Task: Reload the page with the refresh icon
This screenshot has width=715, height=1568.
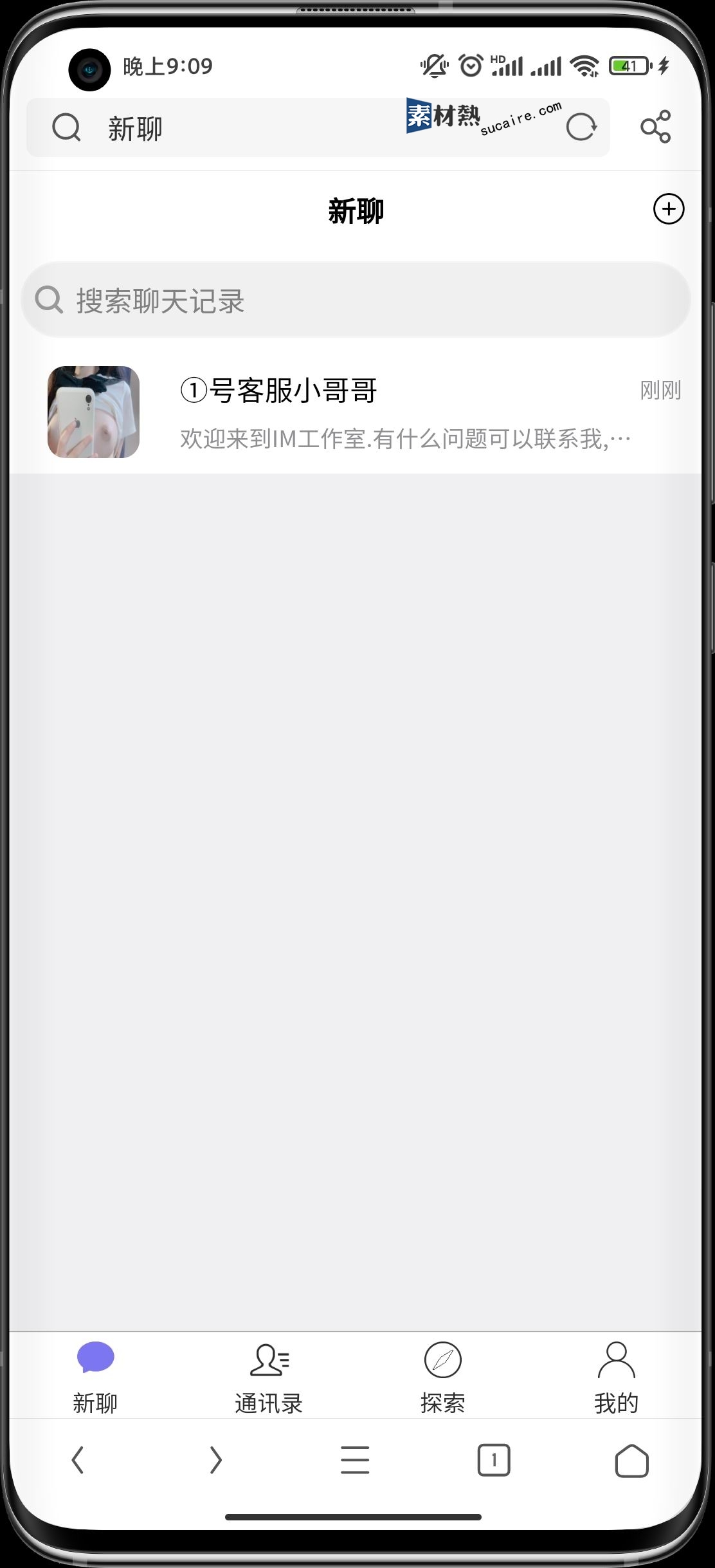Action: [x=581, y=127]
